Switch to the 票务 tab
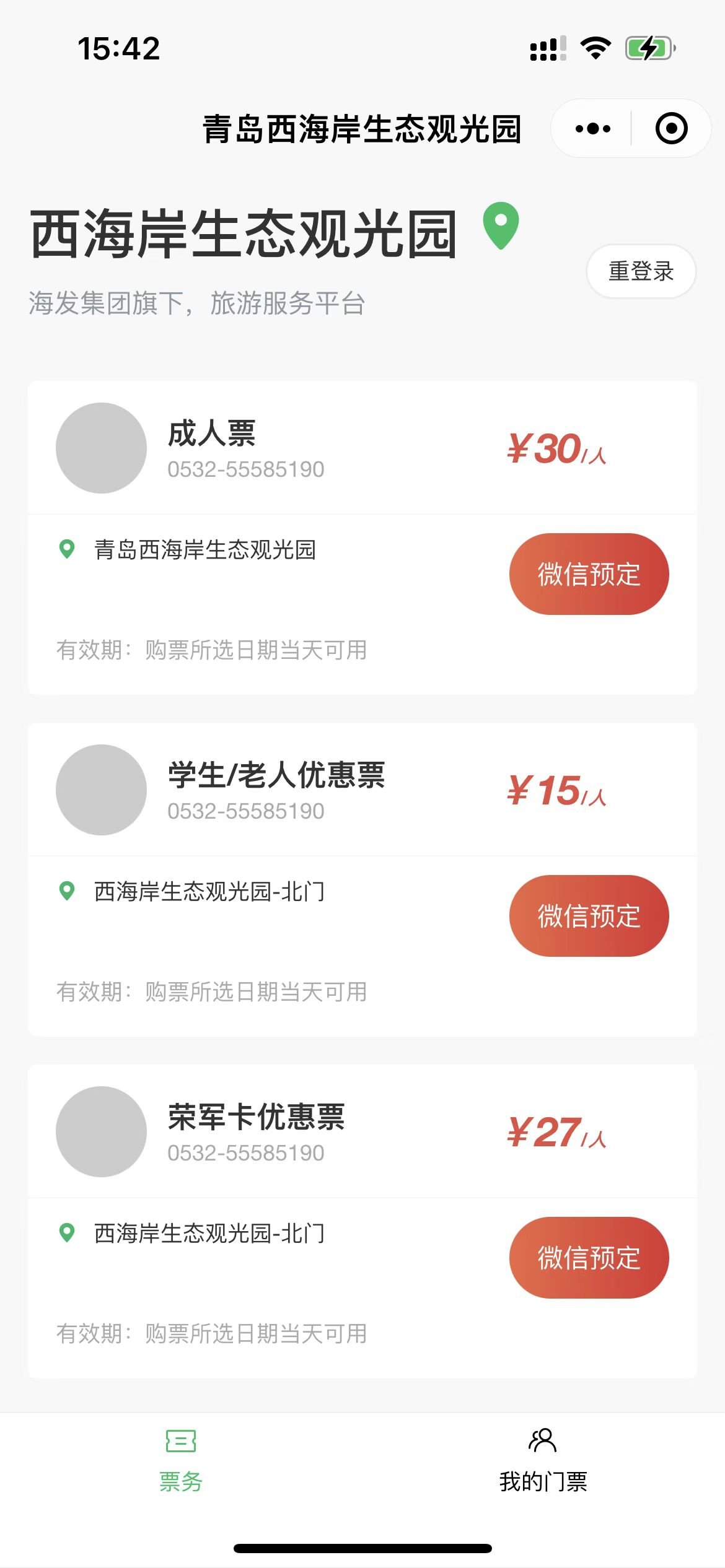This screenshot has width=725, height=1568. pyautogui.click(x=181, y=1459)
